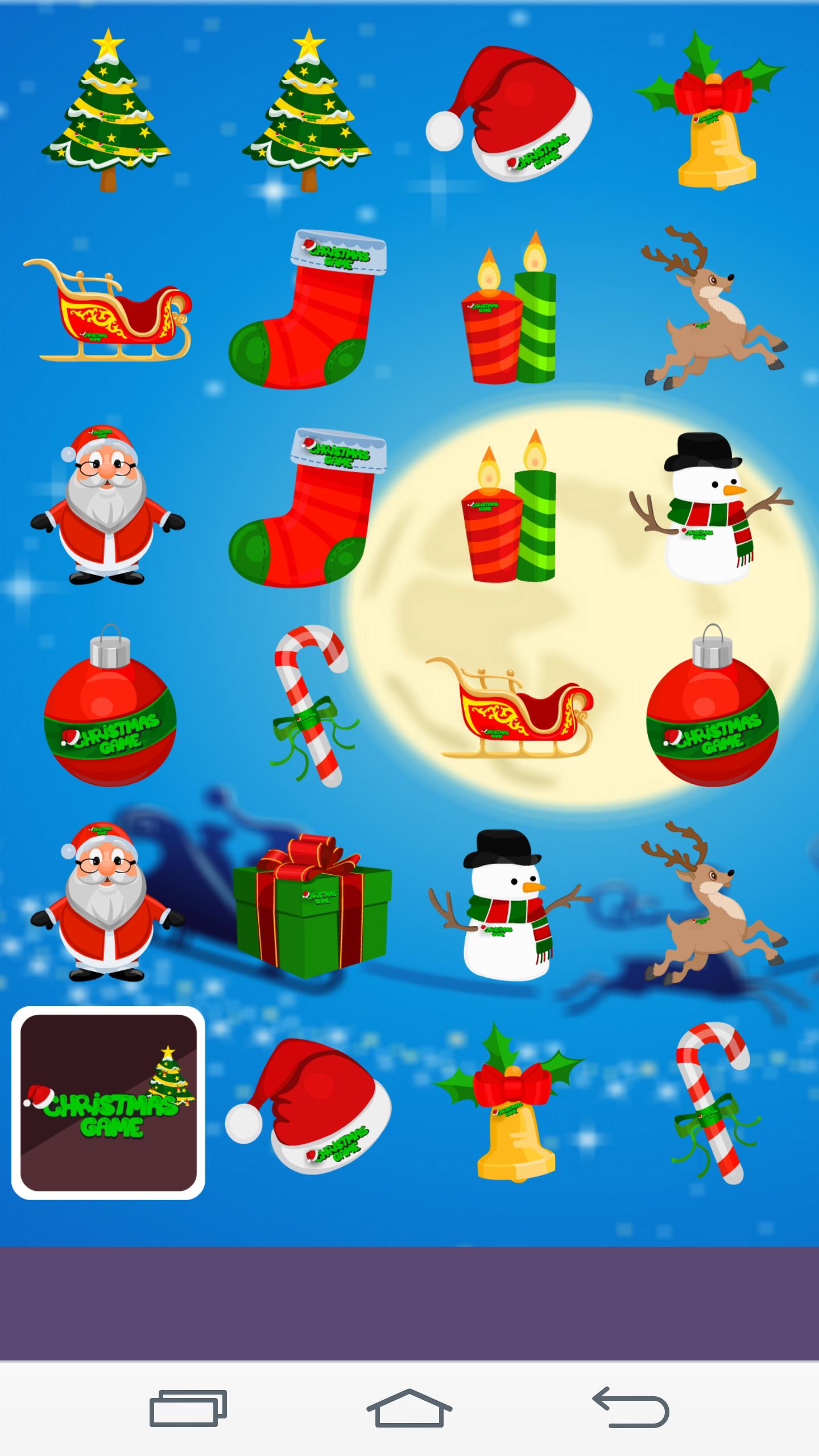Screen dimensions: 819x1456
Task: Flip the face-down Christmas Game card
Action: tap(108, 1102)
